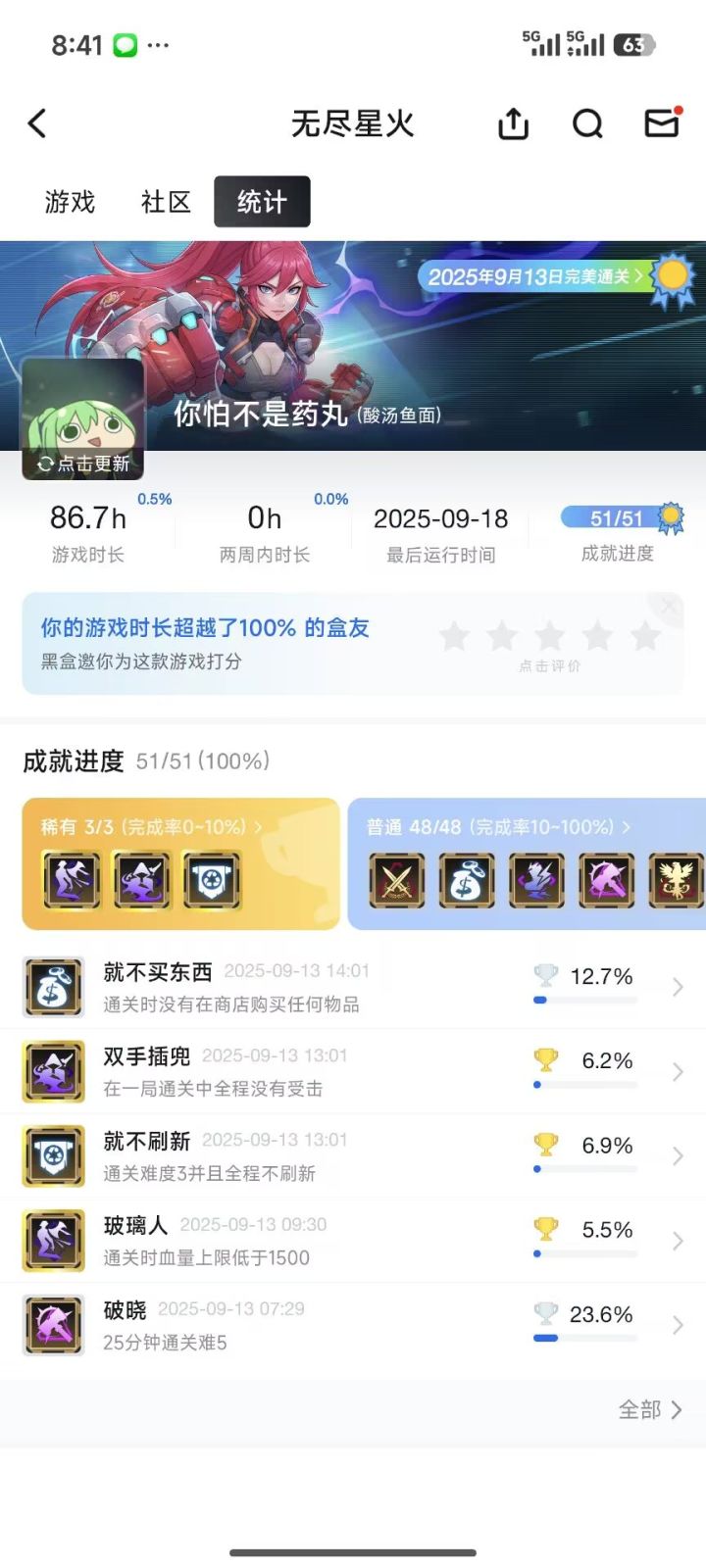Select the 就不买东西 money-bag achievement icon

[52, 987]
